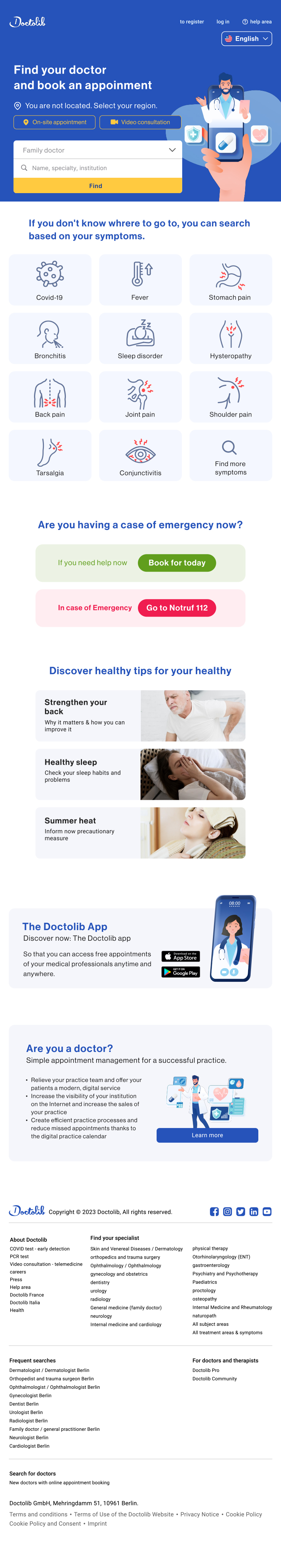Open the Covid-19 symptom card

[x=50, y=280]
